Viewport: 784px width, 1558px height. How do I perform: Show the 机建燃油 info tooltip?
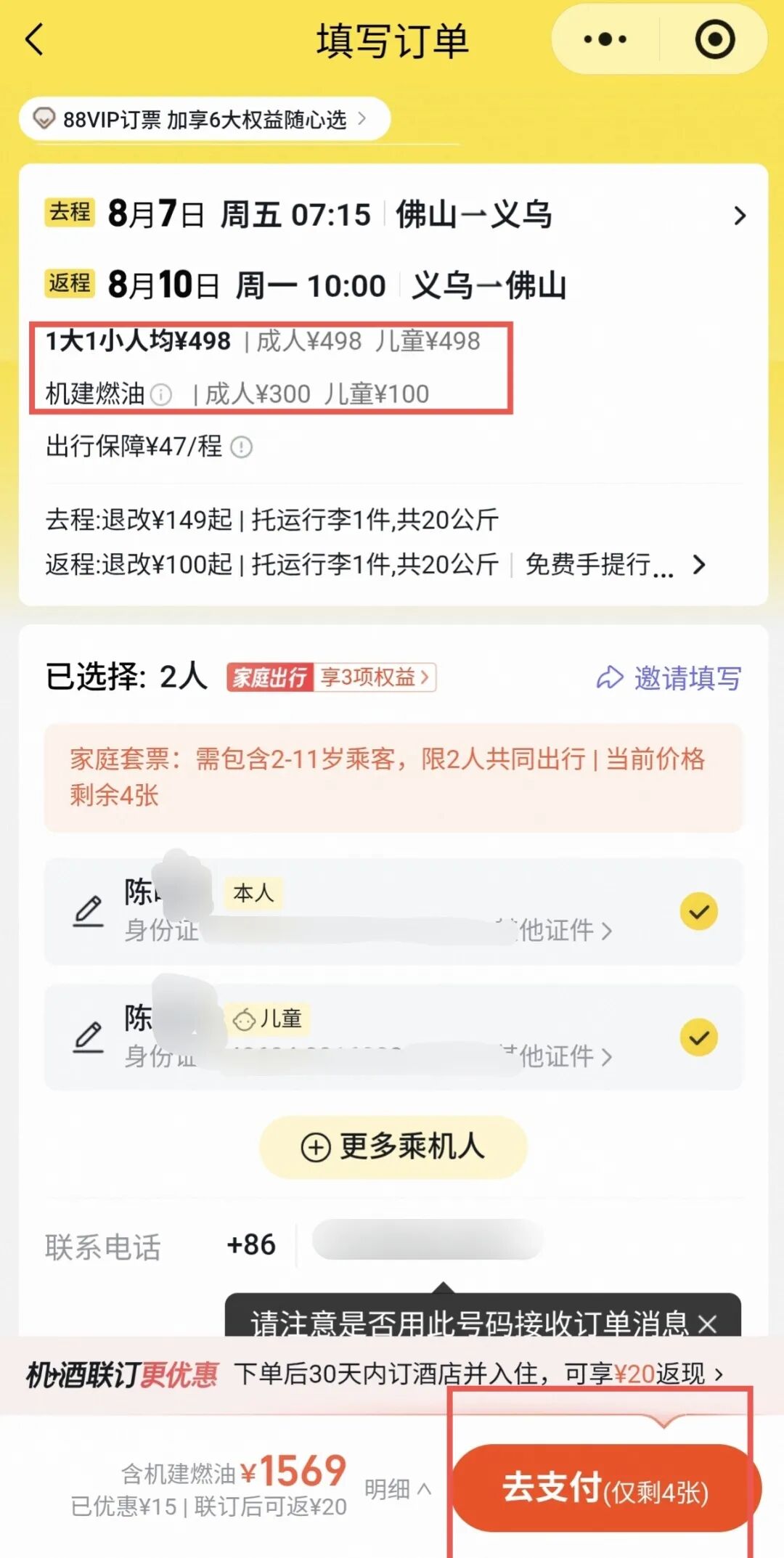161,395
